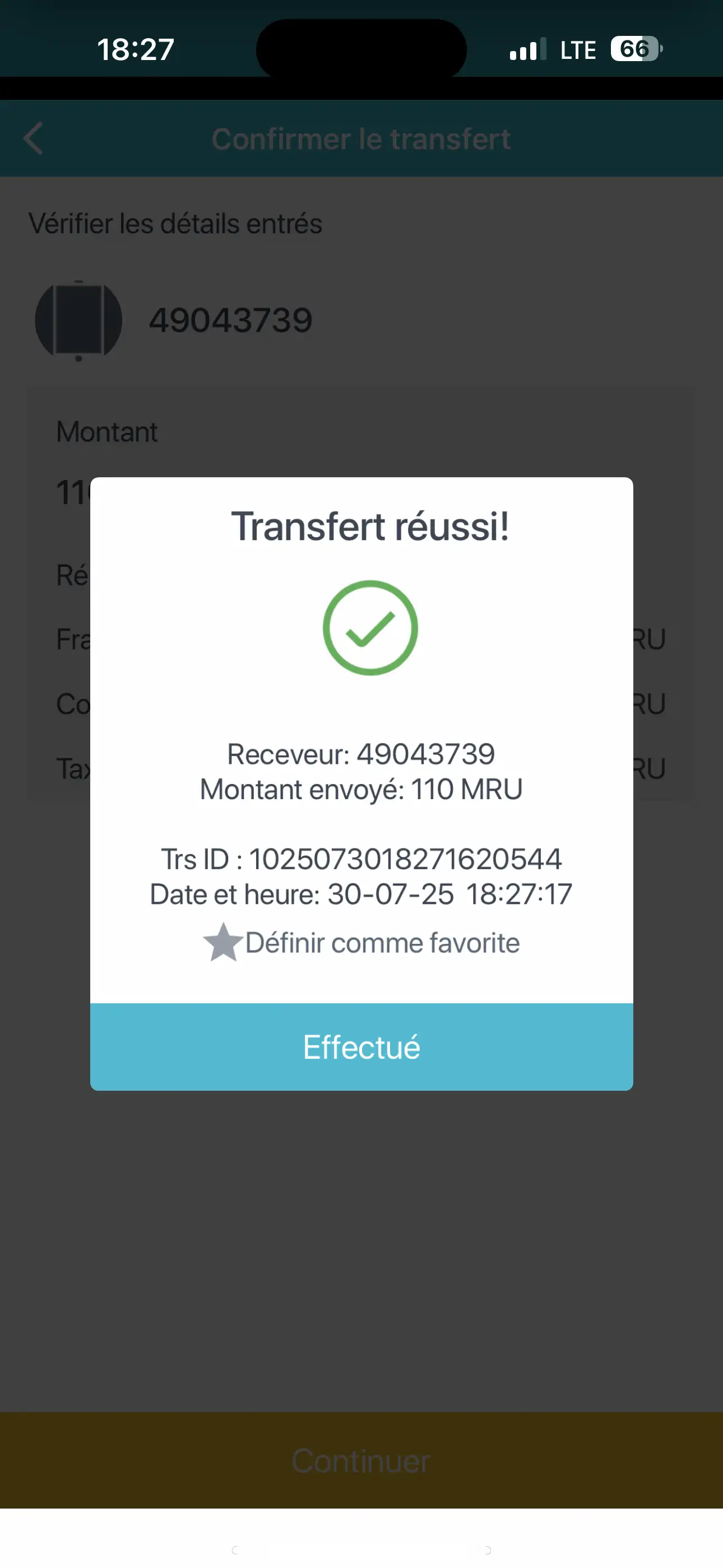This screenshot has height=1568, width=723.
Task: Go back with the header arrow
Action: tap(34, 139)
